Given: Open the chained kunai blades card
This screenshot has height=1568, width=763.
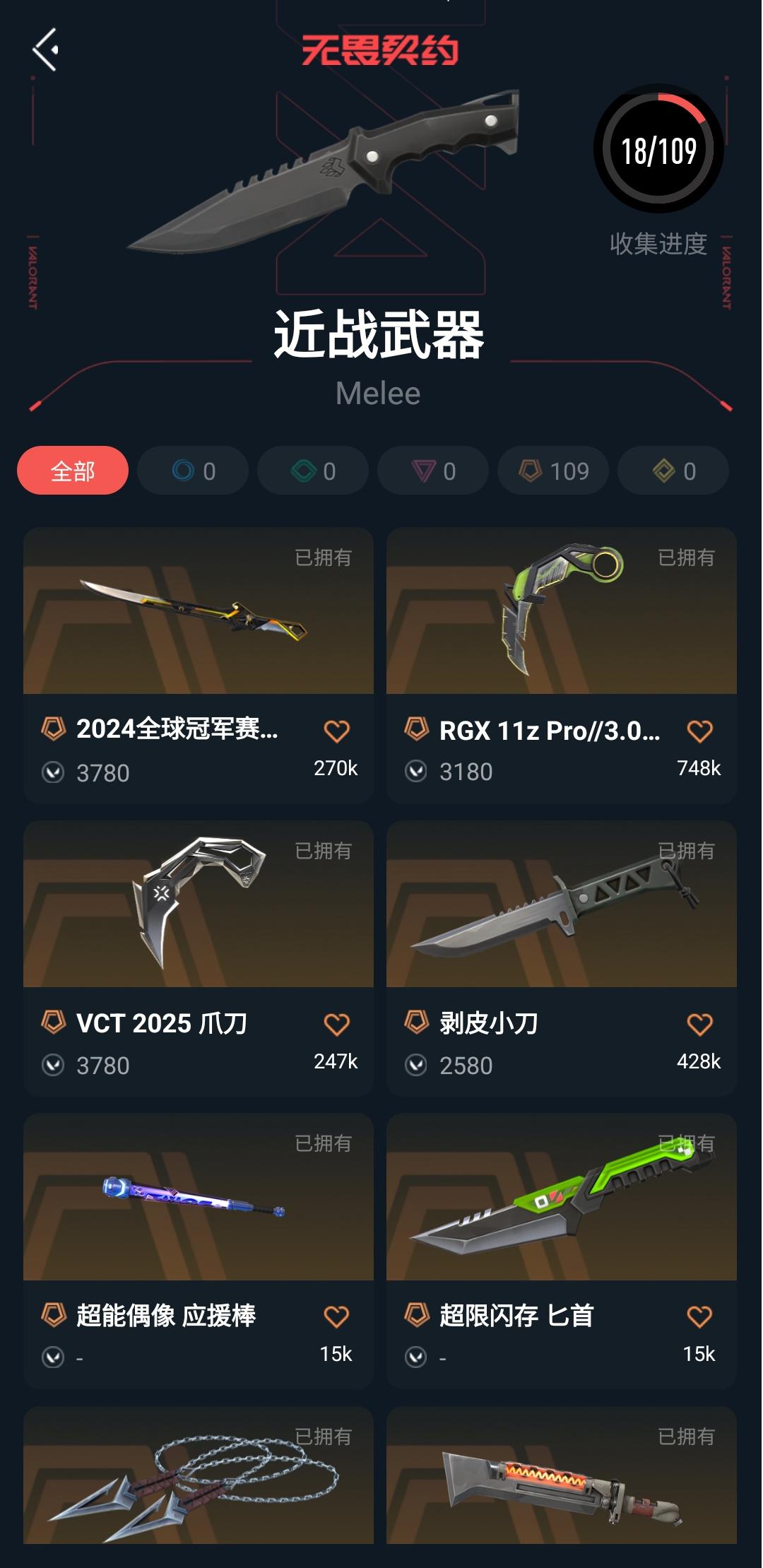Looking at the screenshot, I should pos(198,1477).
